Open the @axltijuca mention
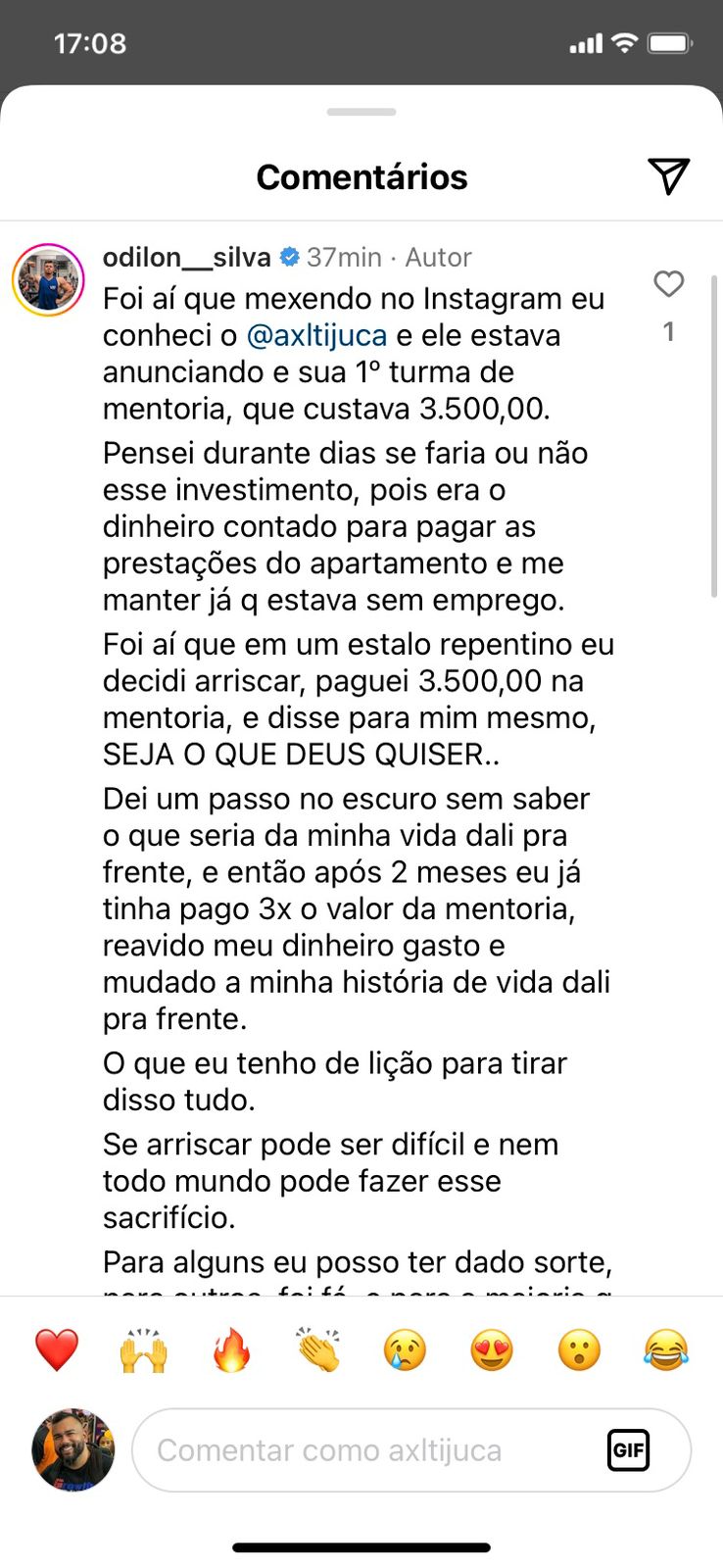This screenshot has height=1568, width=723. pos(316,335)
